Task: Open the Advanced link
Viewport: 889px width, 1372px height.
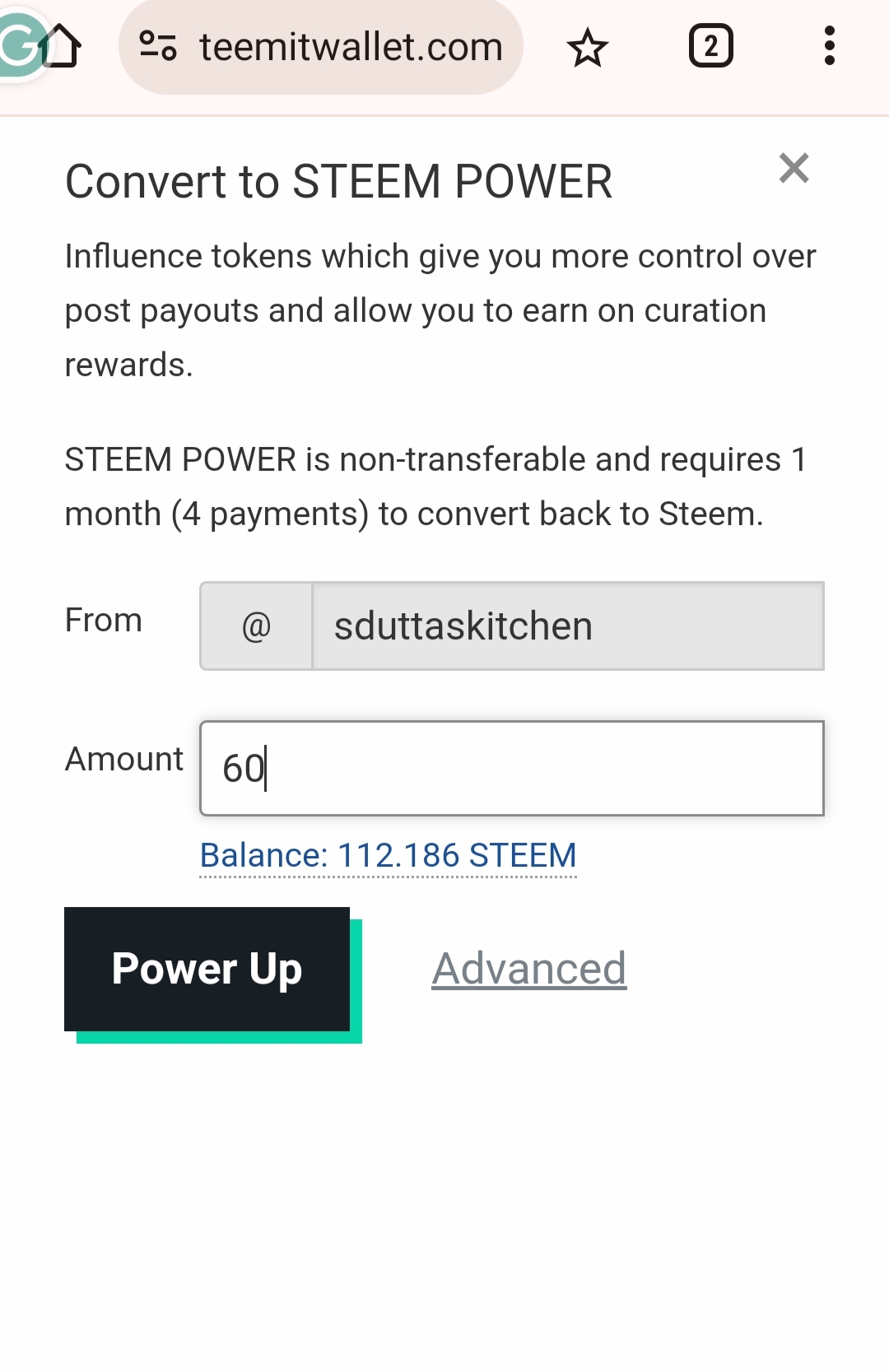Action: 529,969
